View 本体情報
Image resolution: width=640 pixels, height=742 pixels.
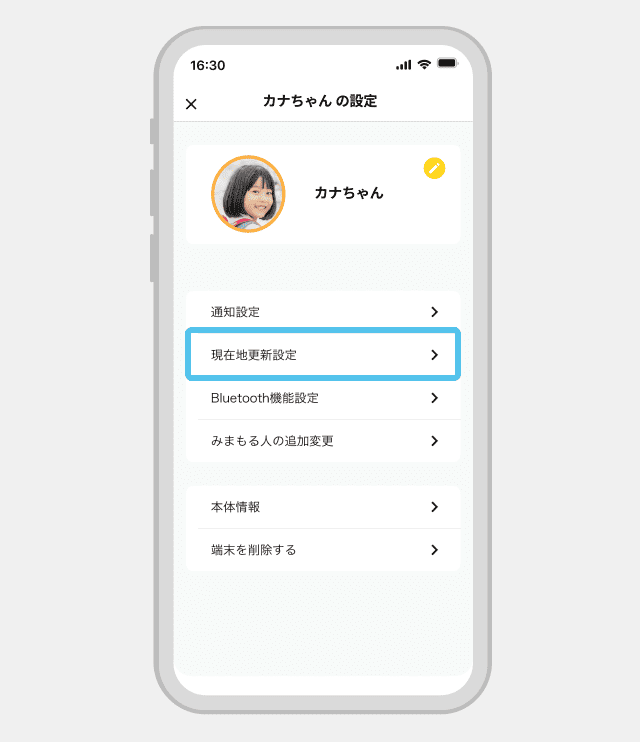click(x=323, y=507)
